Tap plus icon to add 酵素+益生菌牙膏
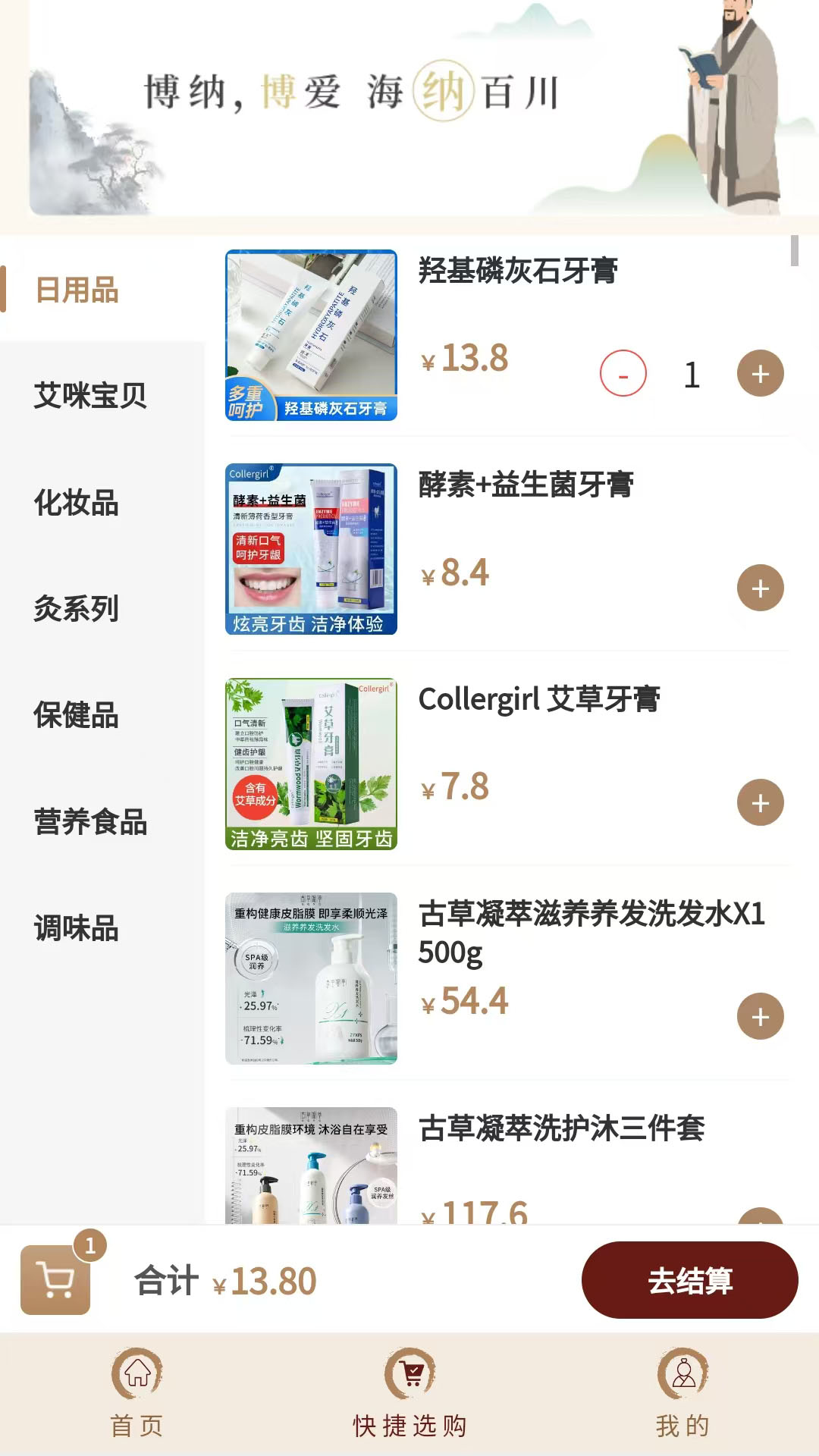This screenshot has height=1456, width=819. [760, 588]
